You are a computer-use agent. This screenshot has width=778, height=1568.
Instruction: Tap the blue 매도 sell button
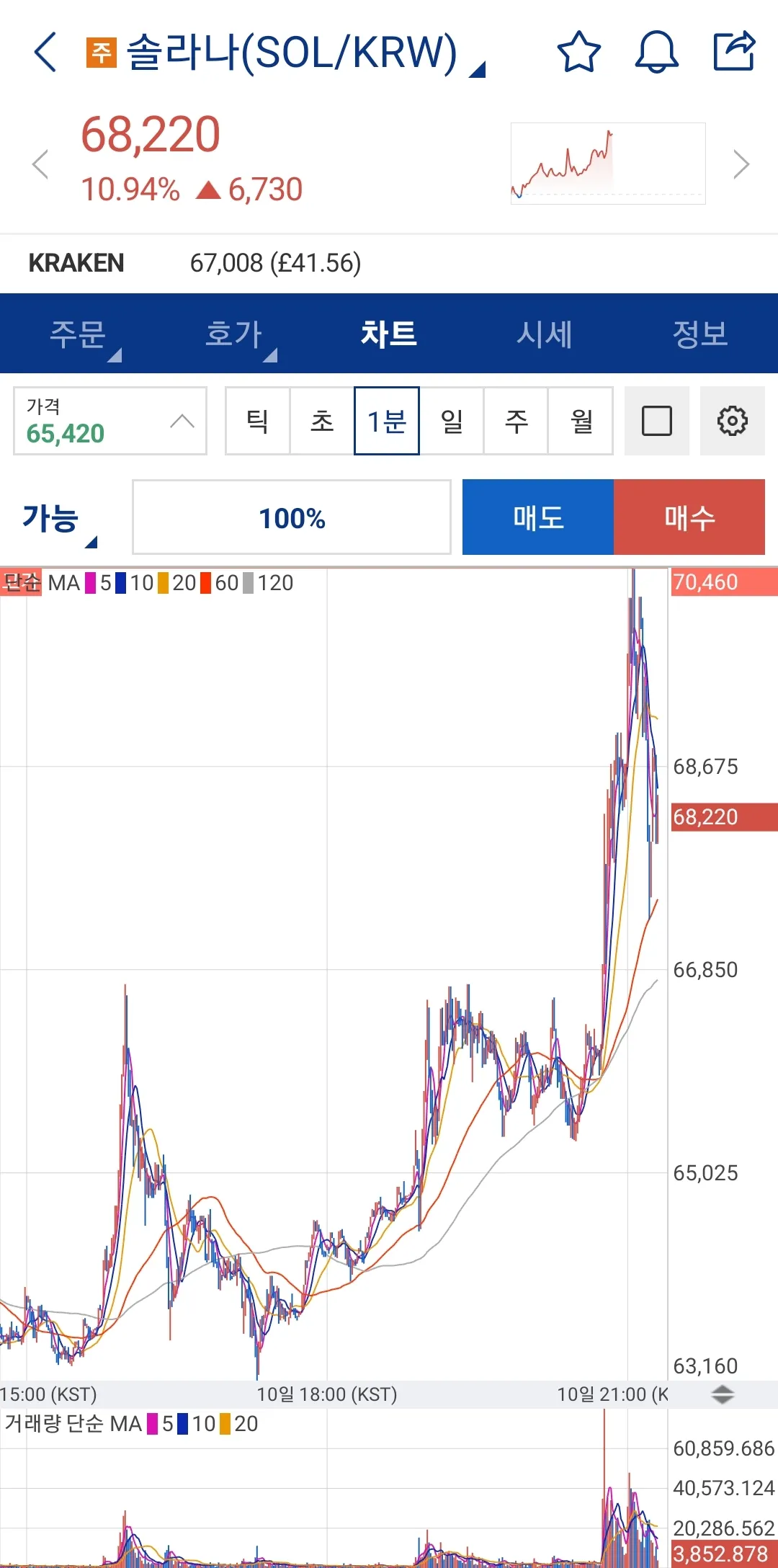tap(538, 517)
